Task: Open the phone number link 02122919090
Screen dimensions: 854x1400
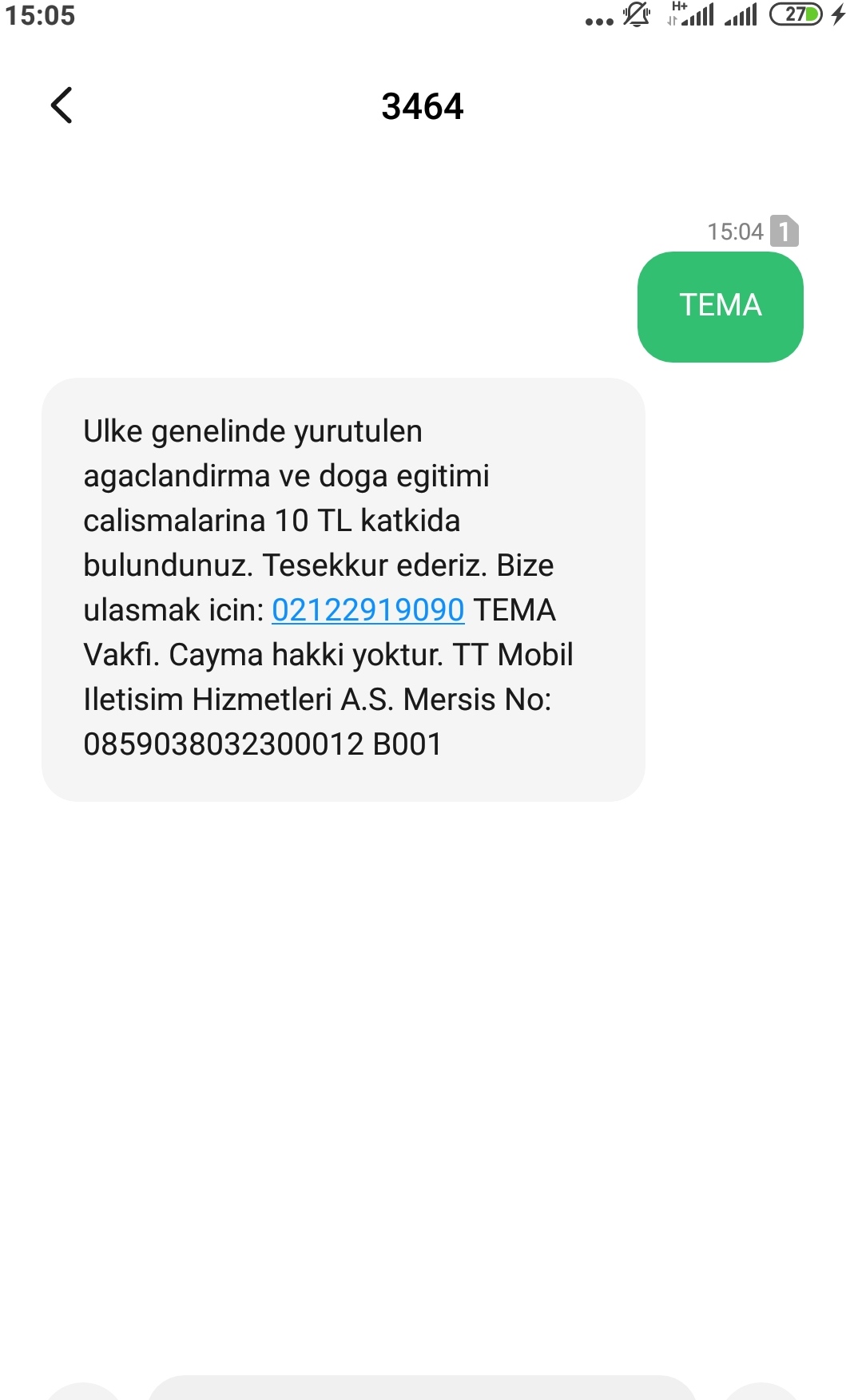Action: point(367,610)
